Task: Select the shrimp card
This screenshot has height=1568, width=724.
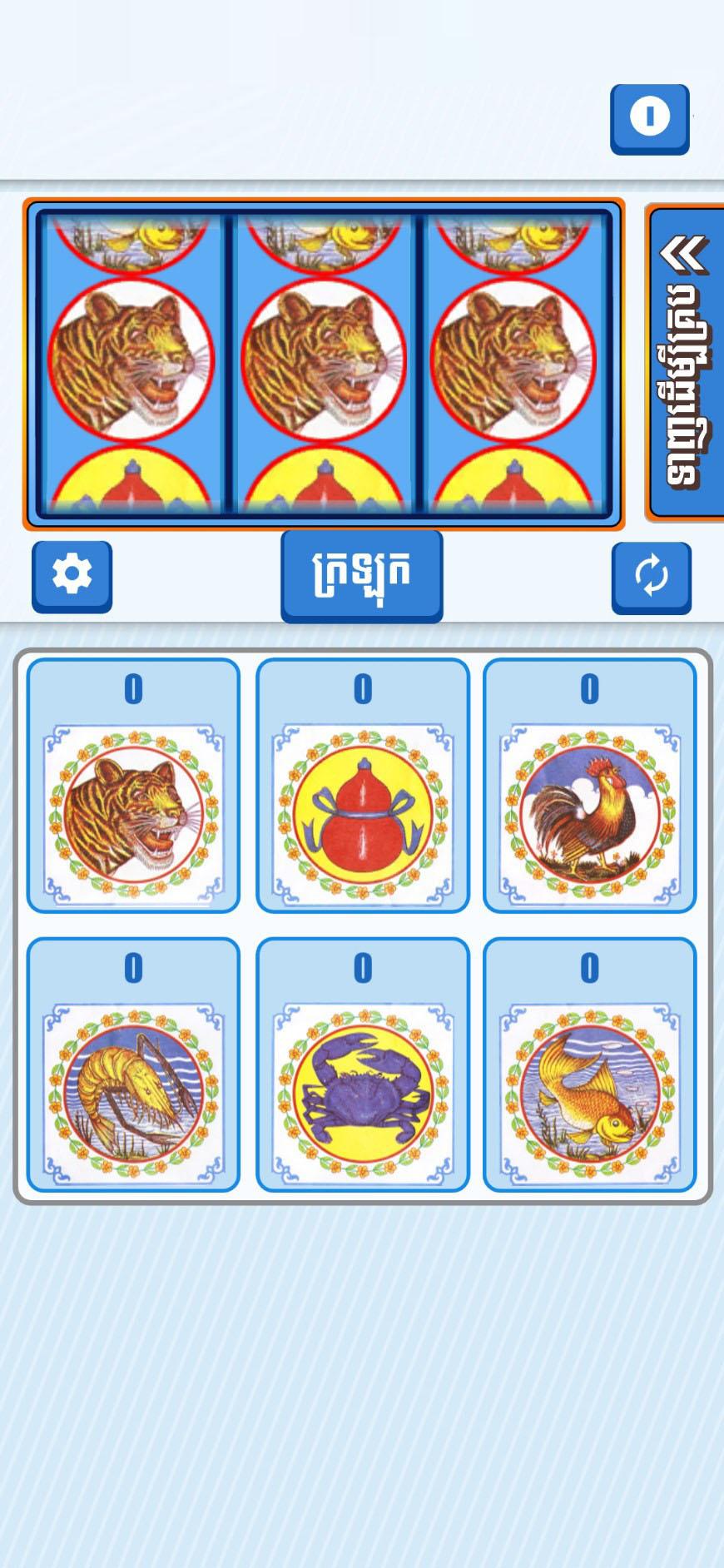Action: (x=133, y=1065)
